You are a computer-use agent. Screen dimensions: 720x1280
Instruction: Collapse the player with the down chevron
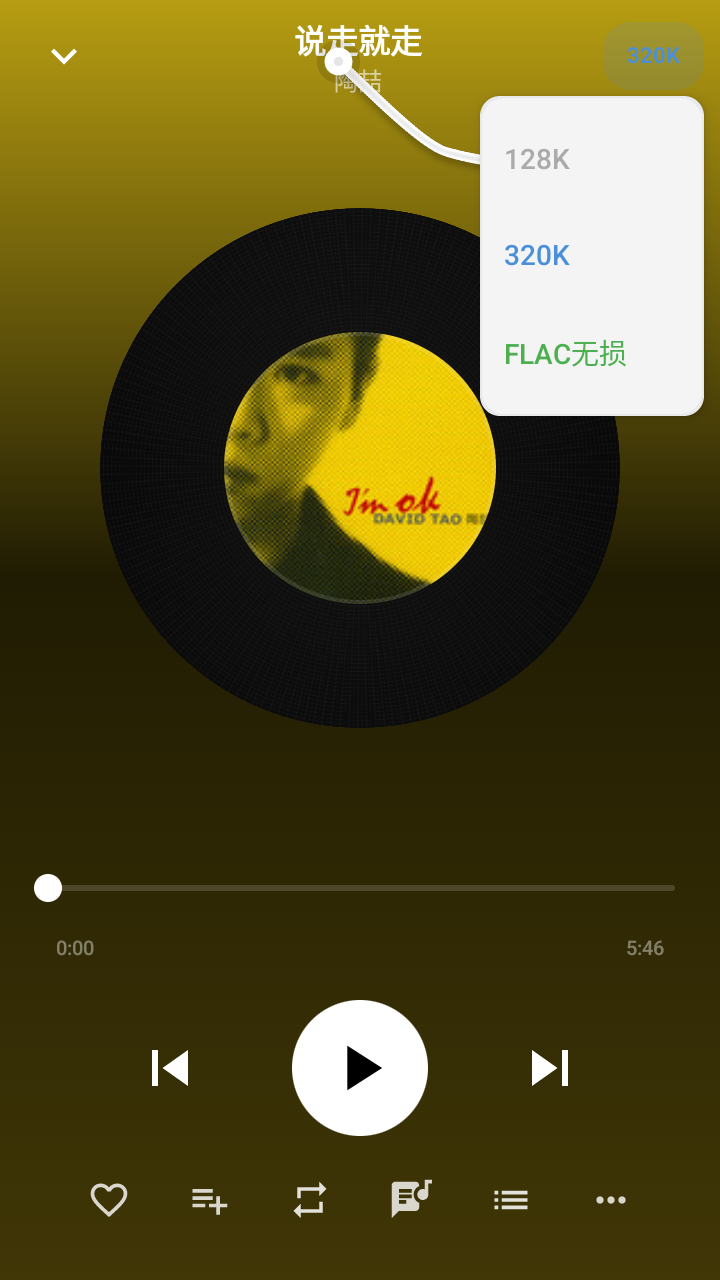tap(64, 56)
